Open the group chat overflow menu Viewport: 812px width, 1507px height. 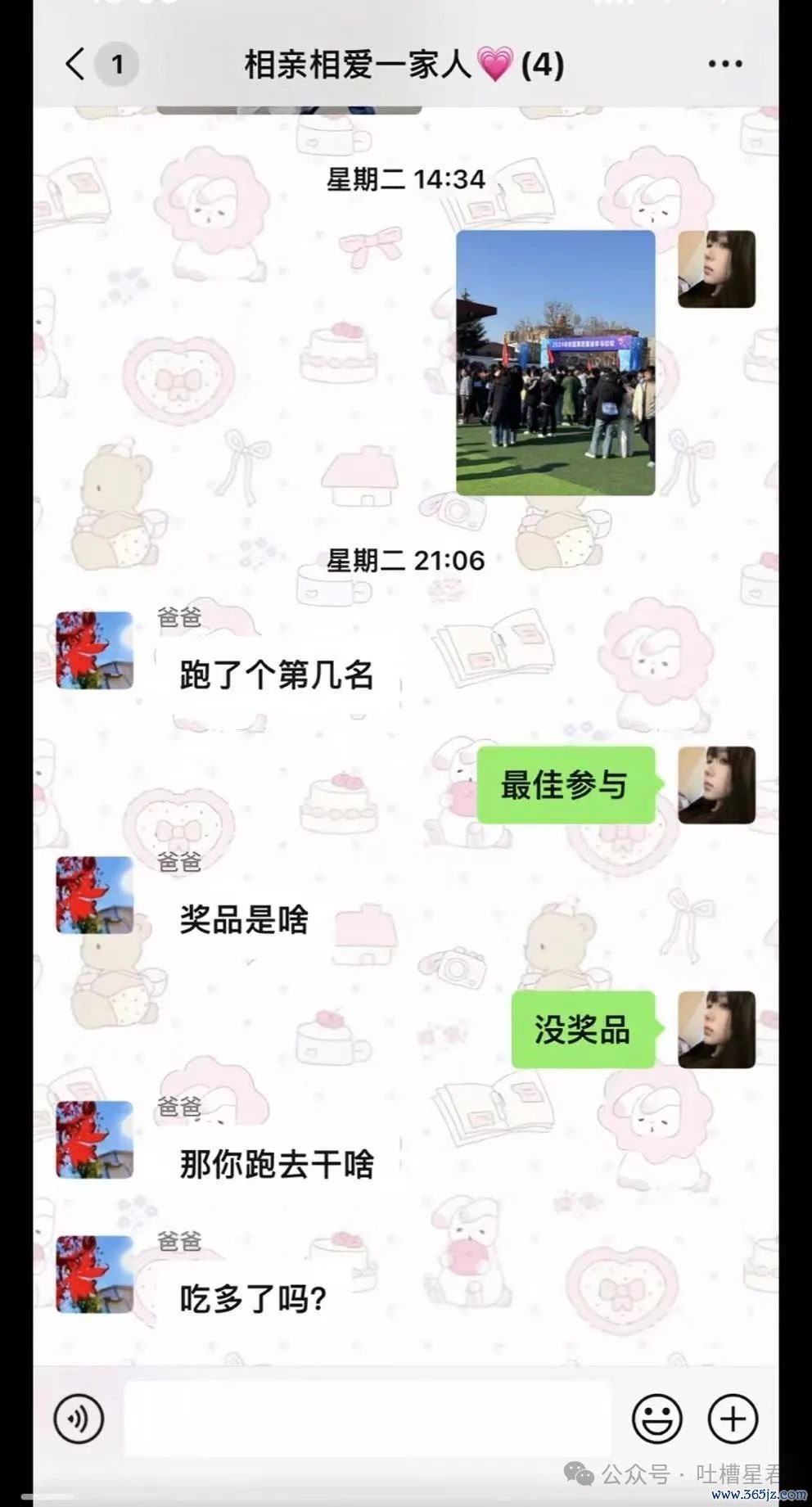[724, 64]
